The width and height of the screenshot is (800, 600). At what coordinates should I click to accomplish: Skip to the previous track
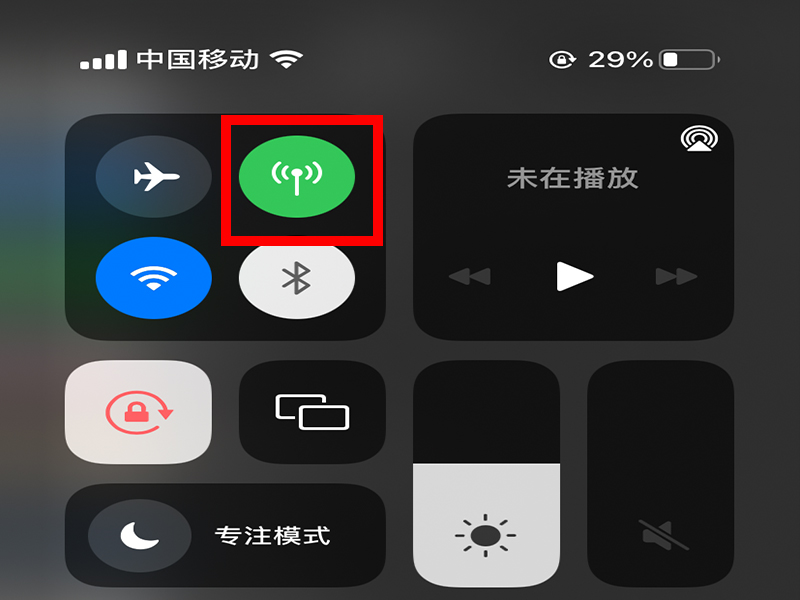469,276
